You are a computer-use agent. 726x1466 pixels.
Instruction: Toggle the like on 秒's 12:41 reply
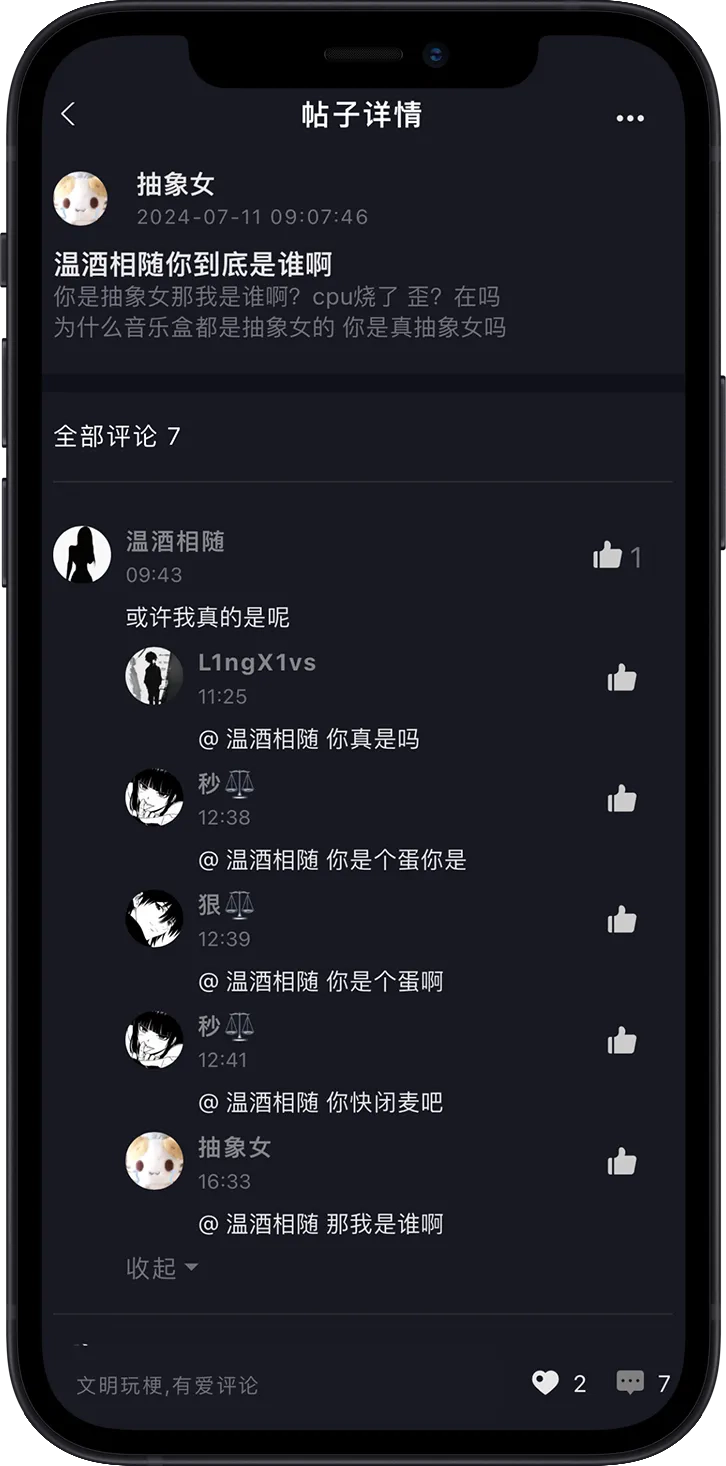pos(622,1040)
